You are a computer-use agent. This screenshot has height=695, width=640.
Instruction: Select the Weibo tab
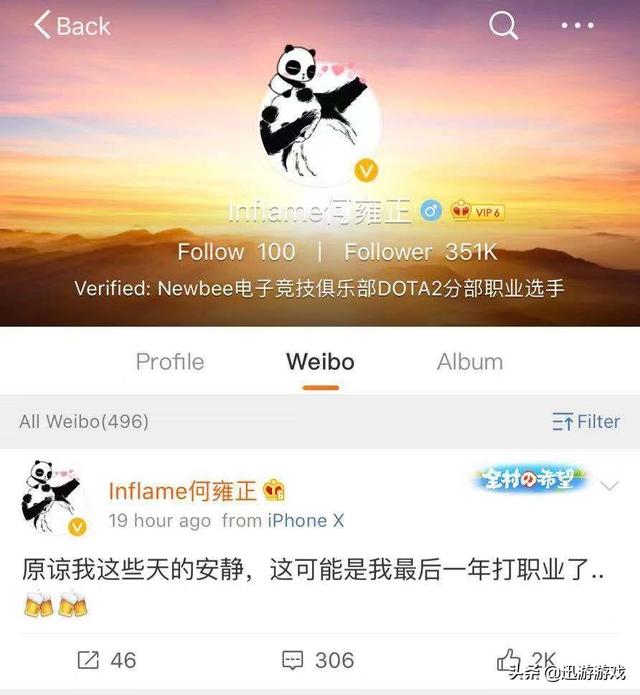tap(320, 361)
